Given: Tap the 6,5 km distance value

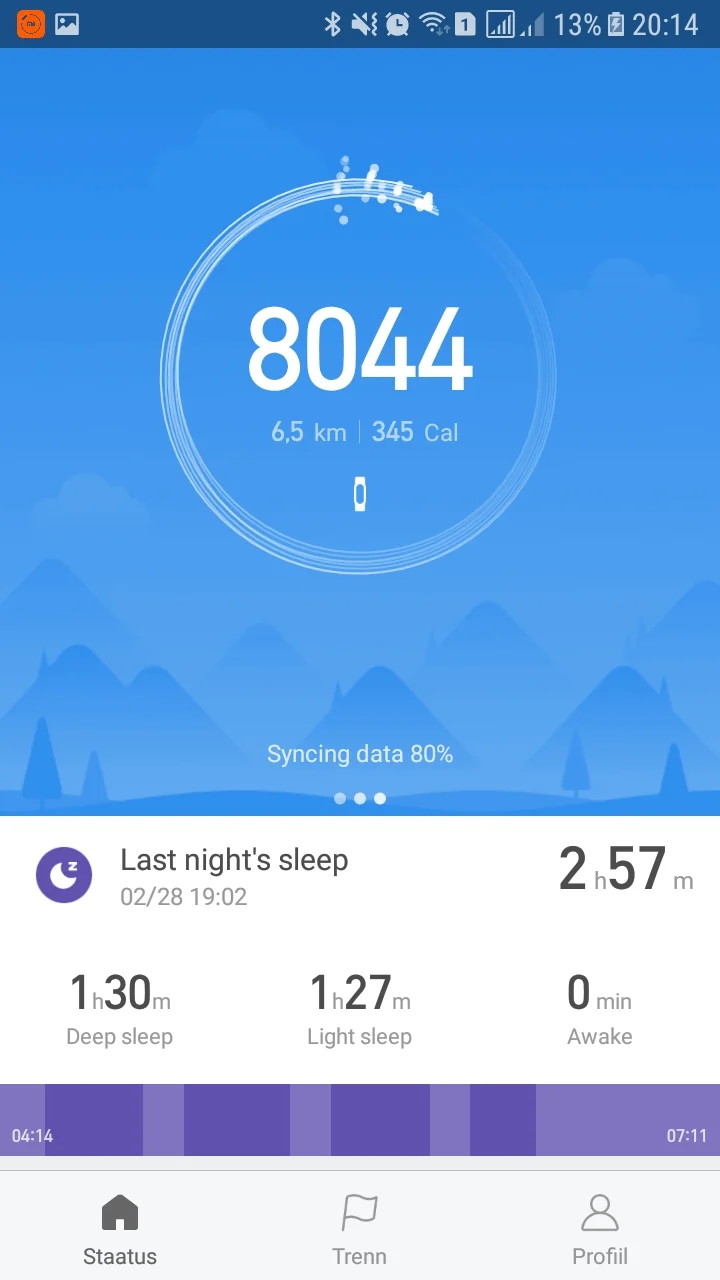Looking at the screenshot, I should pos(308,431).
